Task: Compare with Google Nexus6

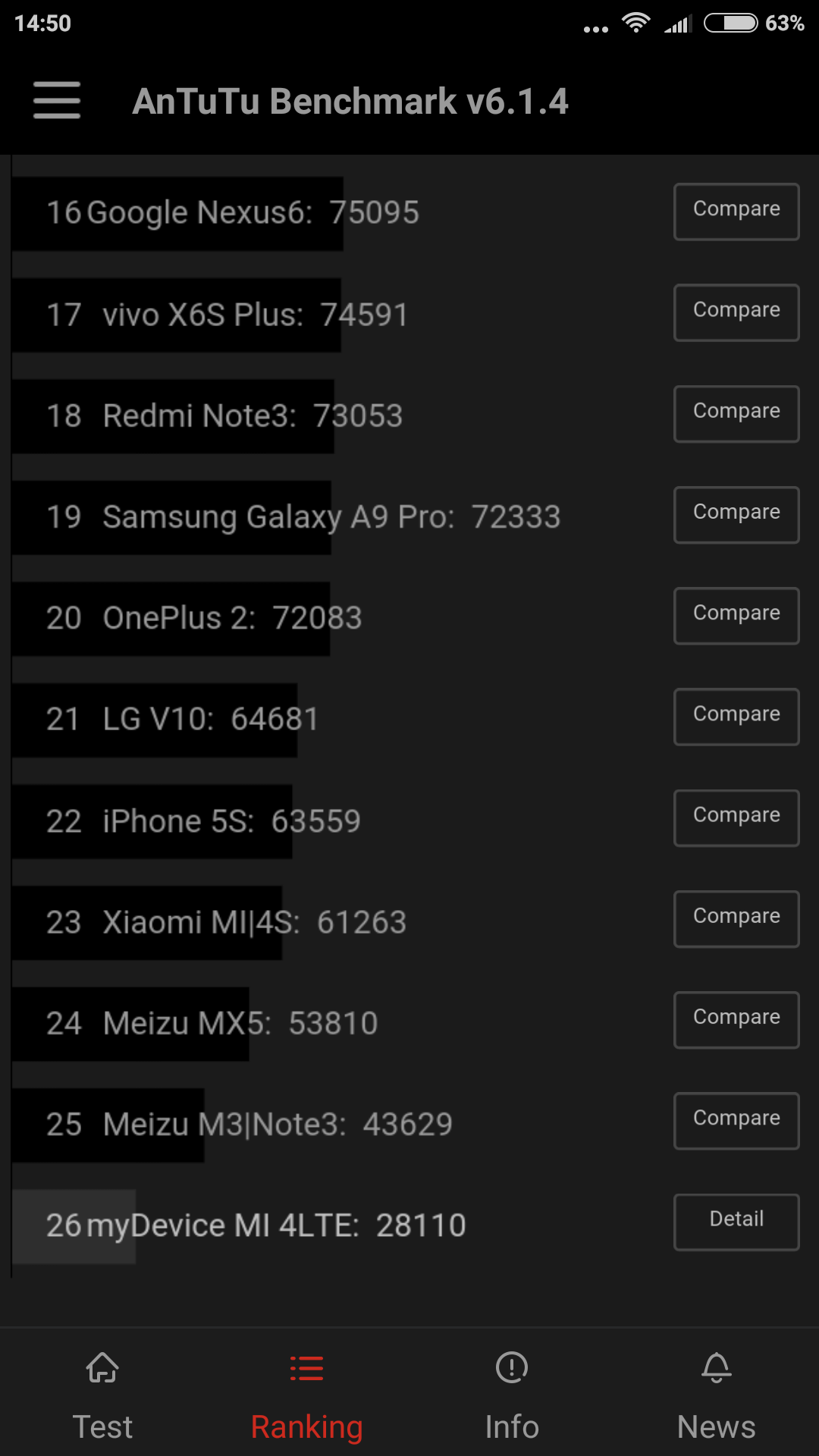Action: coord(736,212)
